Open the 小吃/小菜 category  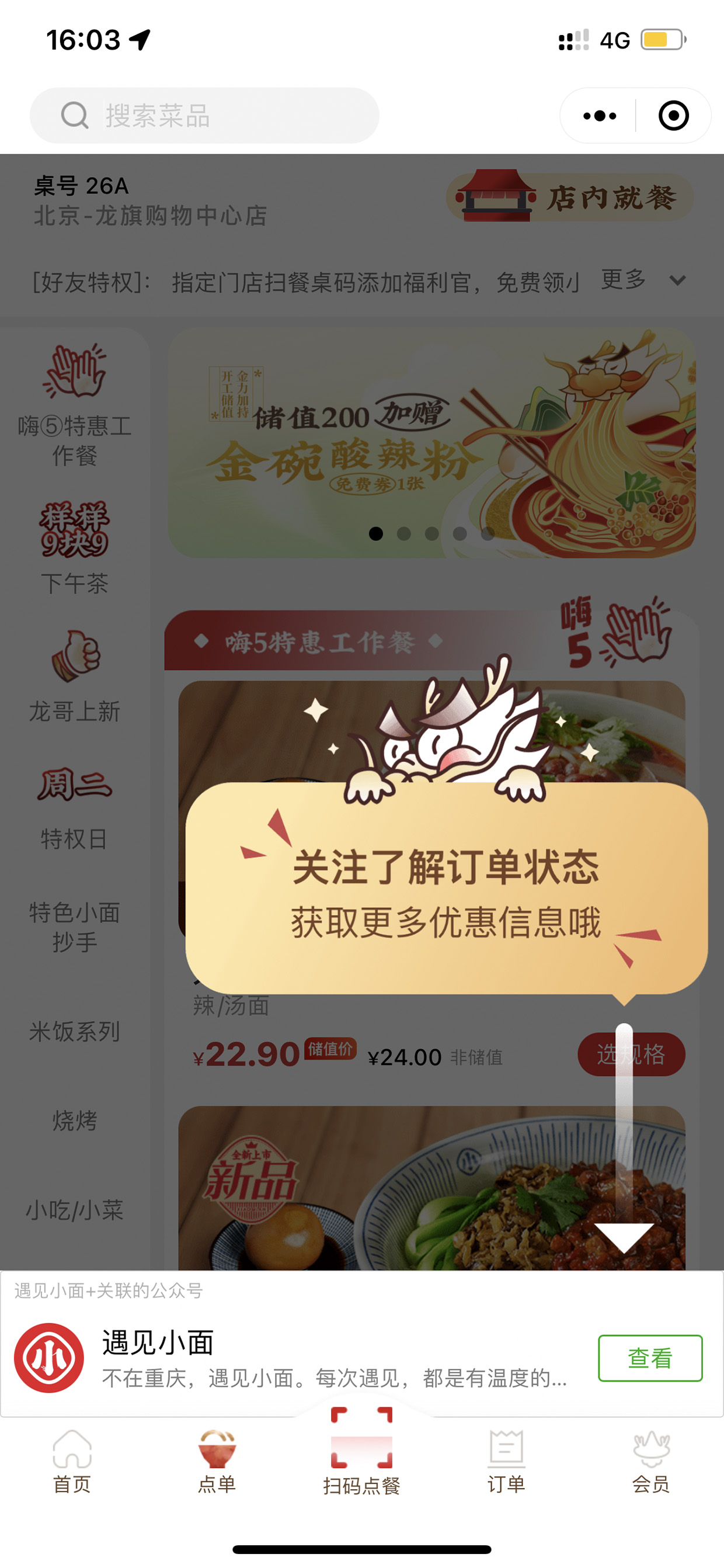[74, 1210]
